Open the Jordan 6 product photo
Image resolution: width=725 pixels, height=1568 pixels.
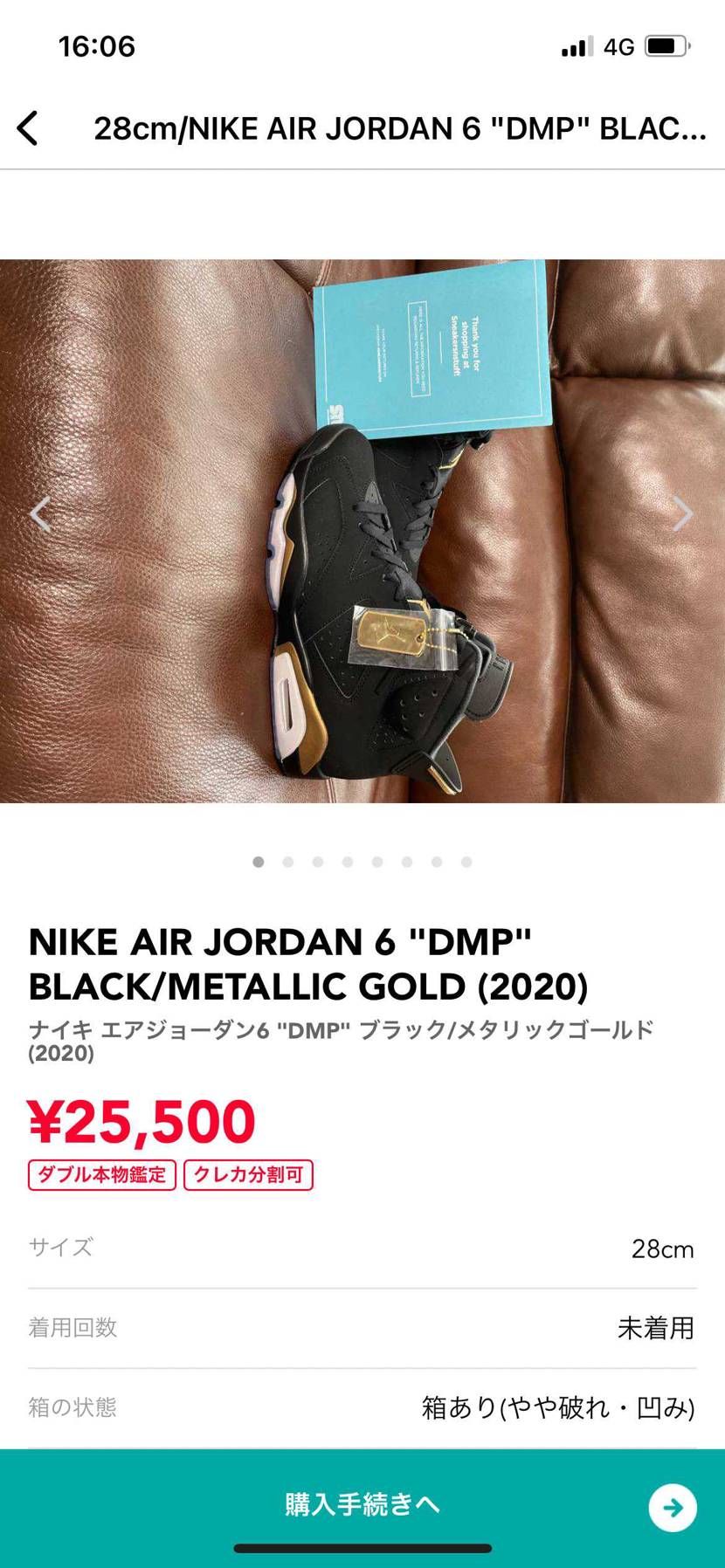[x=362, y=531]
